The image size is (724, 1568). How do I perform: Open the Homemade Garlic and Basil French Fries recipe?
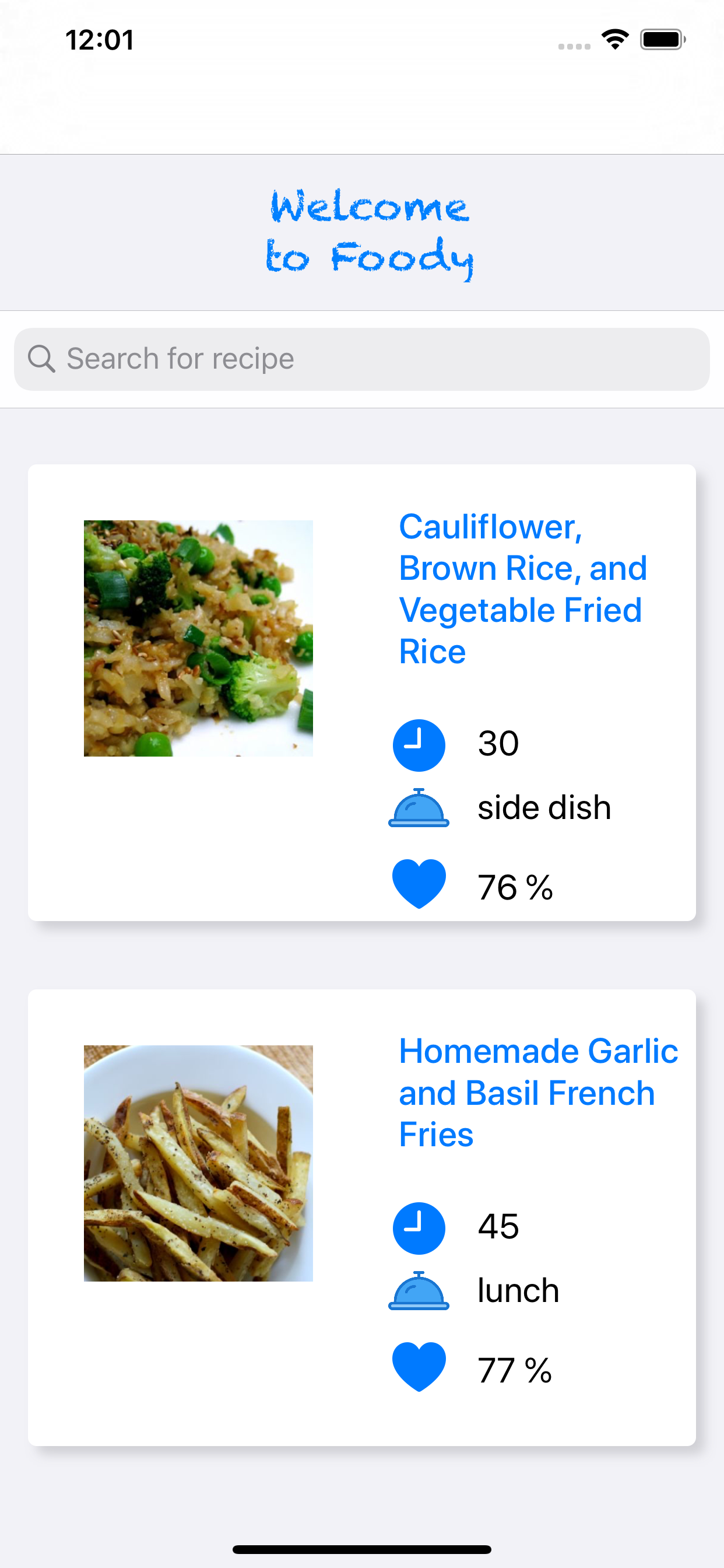coord(538,1091)
